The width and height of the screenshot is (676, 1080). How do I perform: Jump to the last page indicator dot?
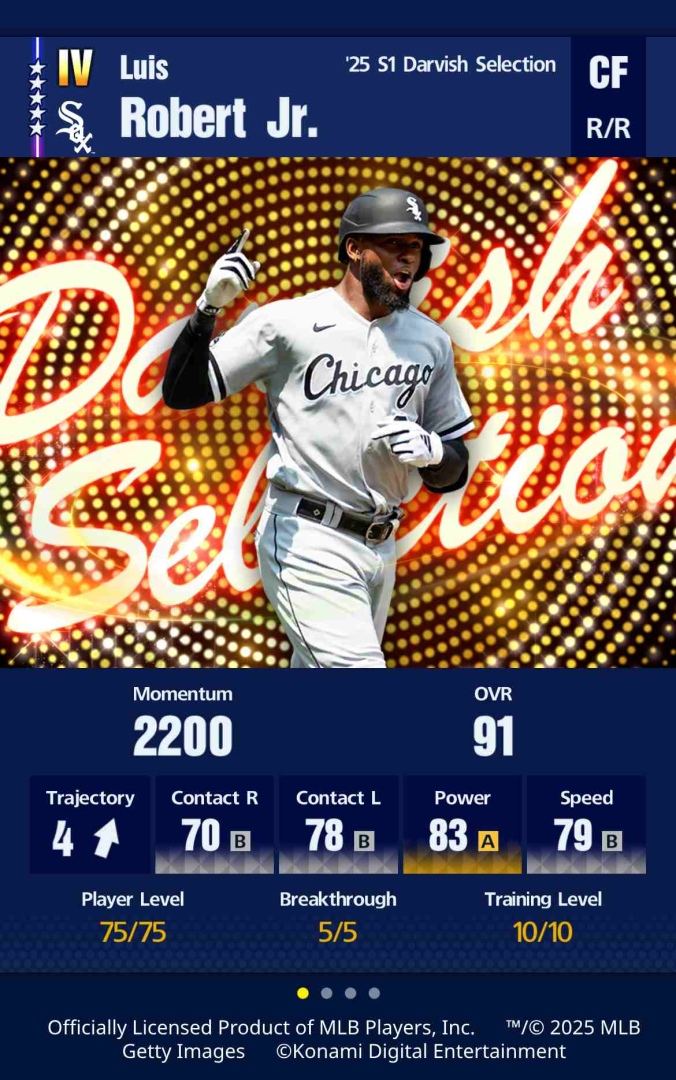pos(374,993)
